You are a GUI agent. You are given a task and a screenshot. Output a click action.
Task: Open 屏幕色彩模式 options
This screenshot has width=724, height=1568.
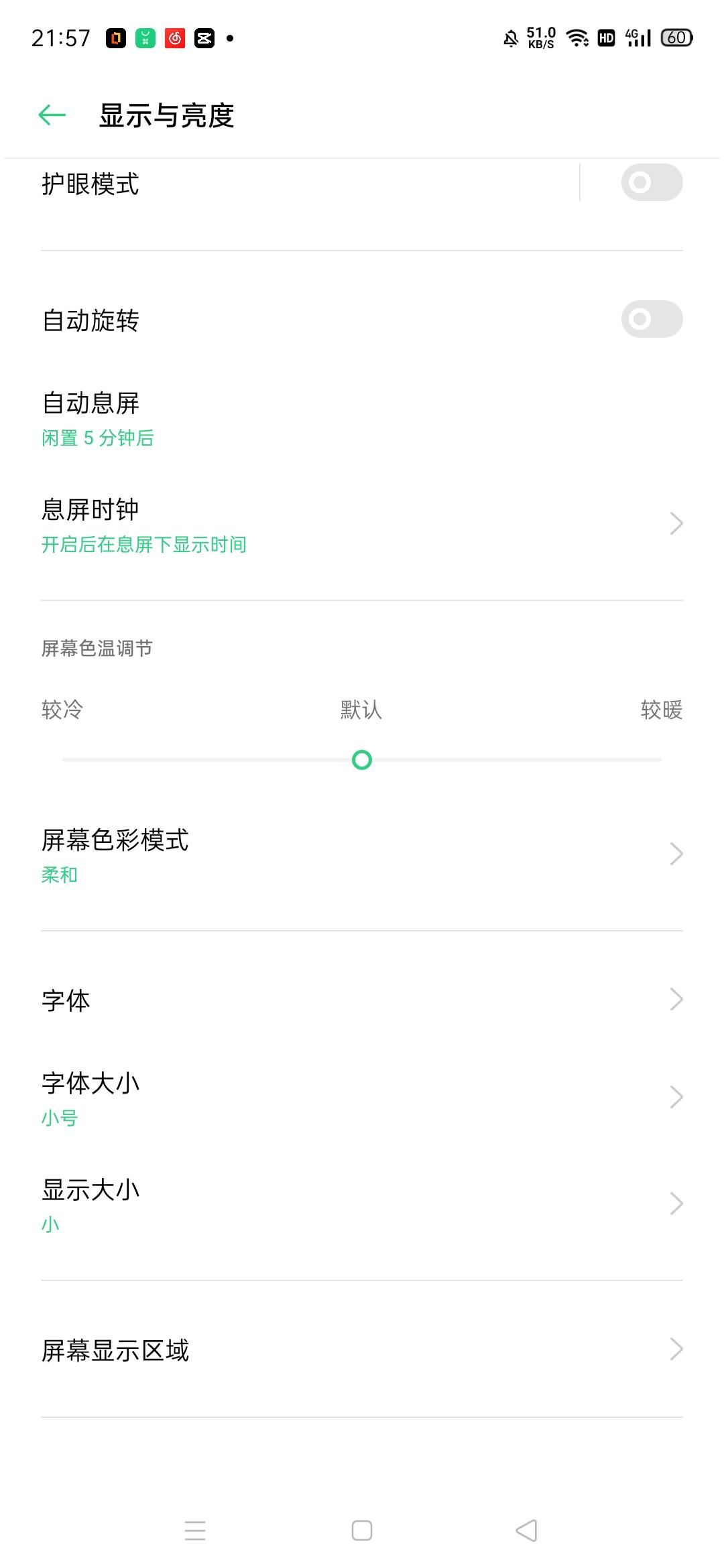click(x=362, y=855)
